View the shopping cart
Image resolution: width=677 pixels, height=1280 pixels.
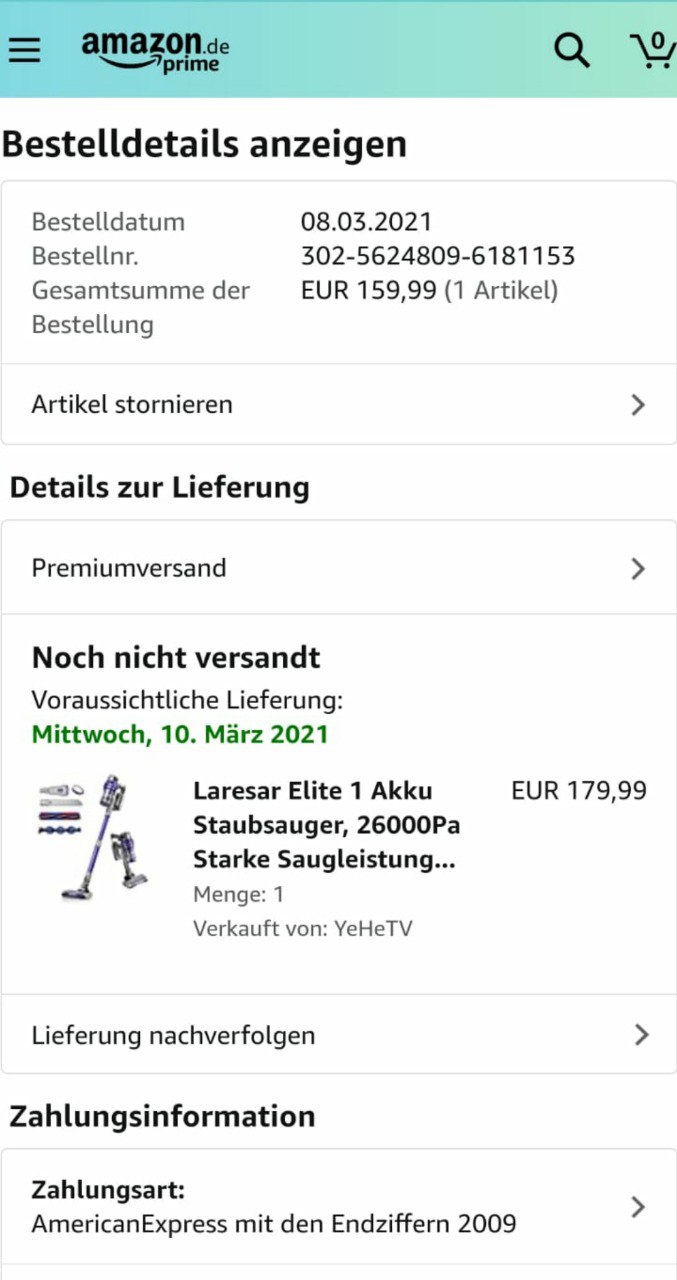[x=653, y=49]
